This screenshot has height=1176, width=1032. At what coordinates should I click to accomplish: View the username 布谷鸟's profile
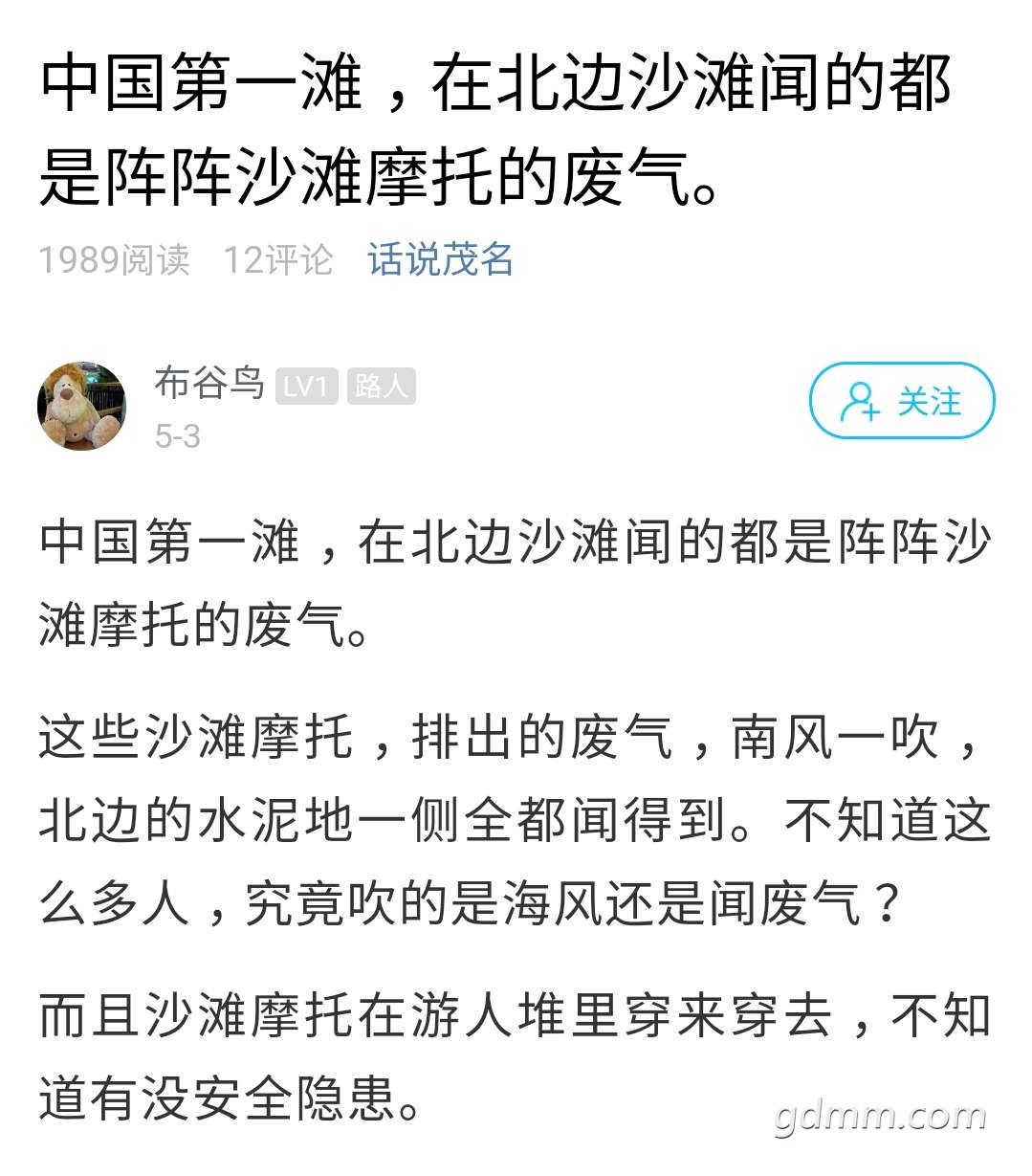(209, 383)
